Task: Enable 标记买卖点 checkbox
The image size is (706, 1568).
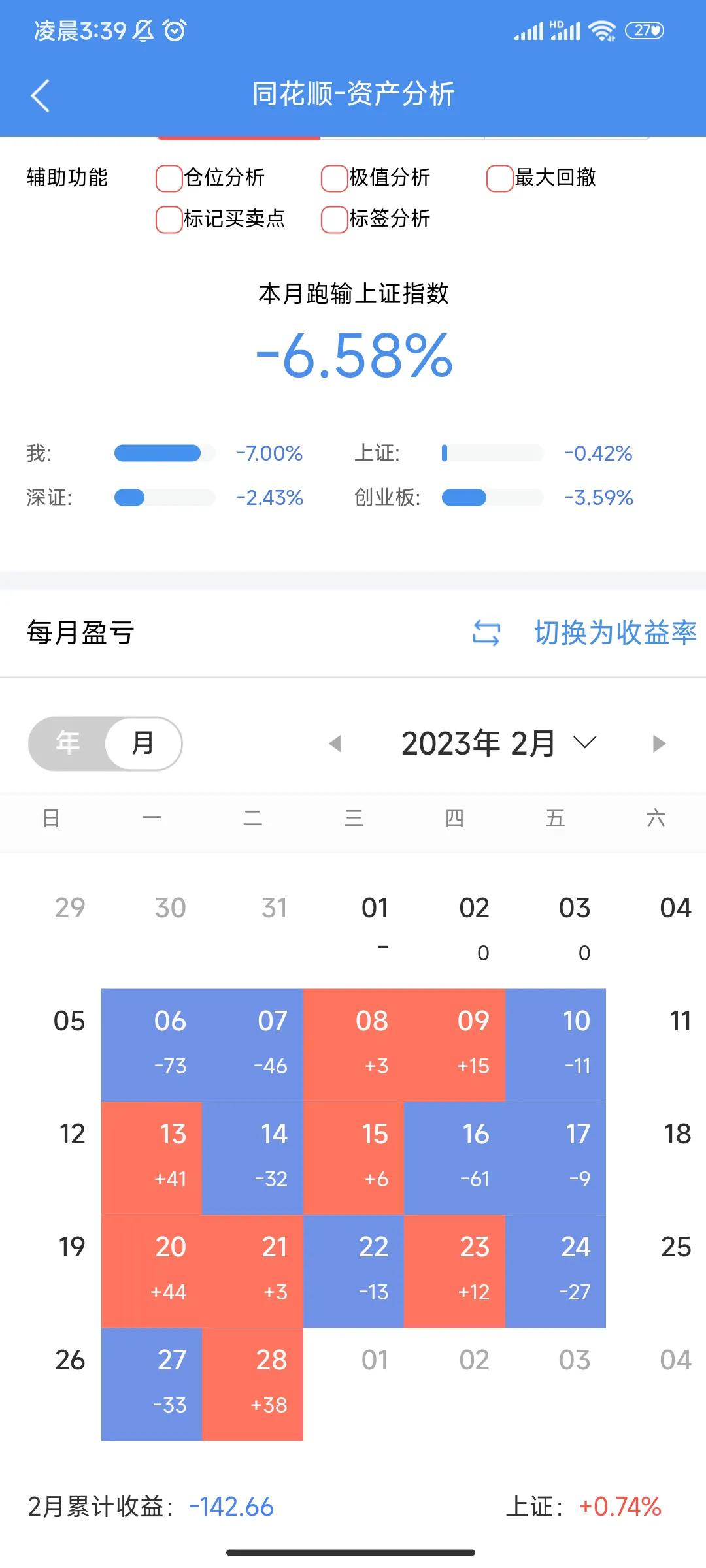Action: pos(169,219)
